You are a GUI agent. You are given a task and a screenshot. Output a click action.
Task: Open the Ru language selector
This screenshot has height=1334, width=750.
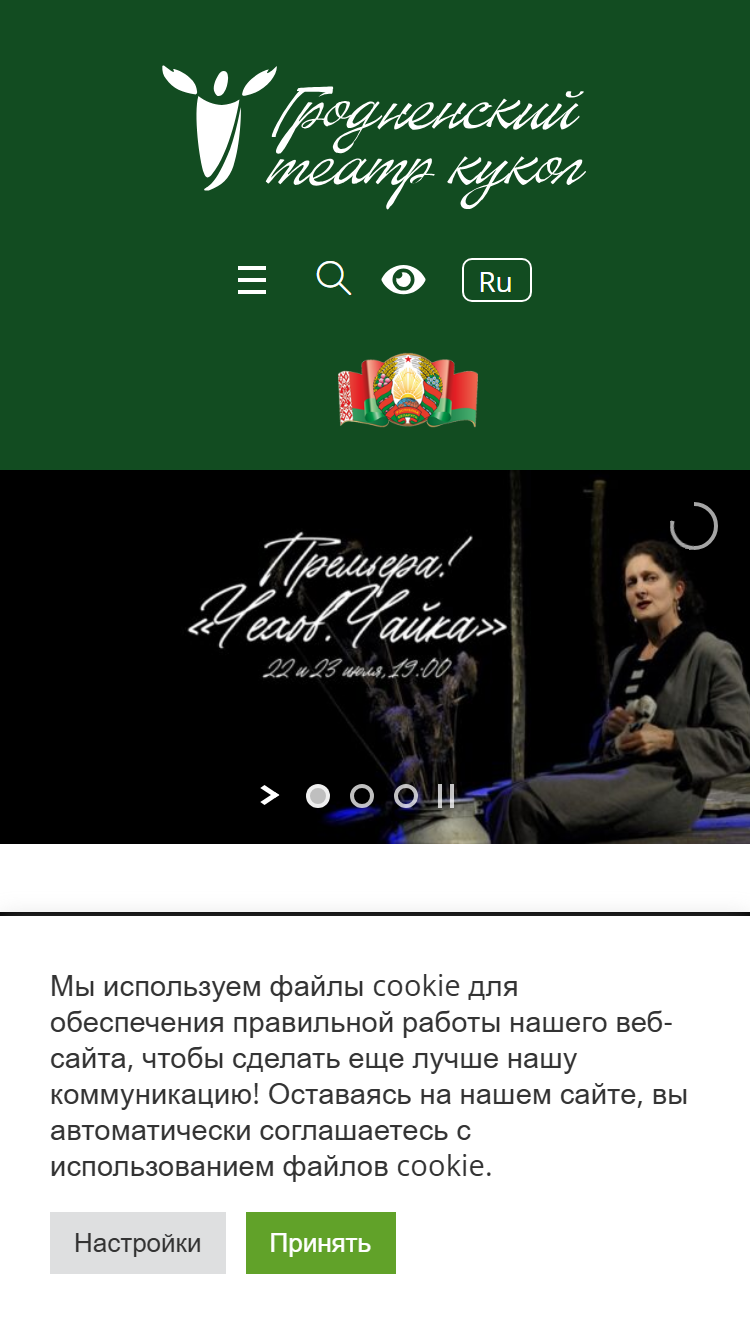[x=496, y=280]
